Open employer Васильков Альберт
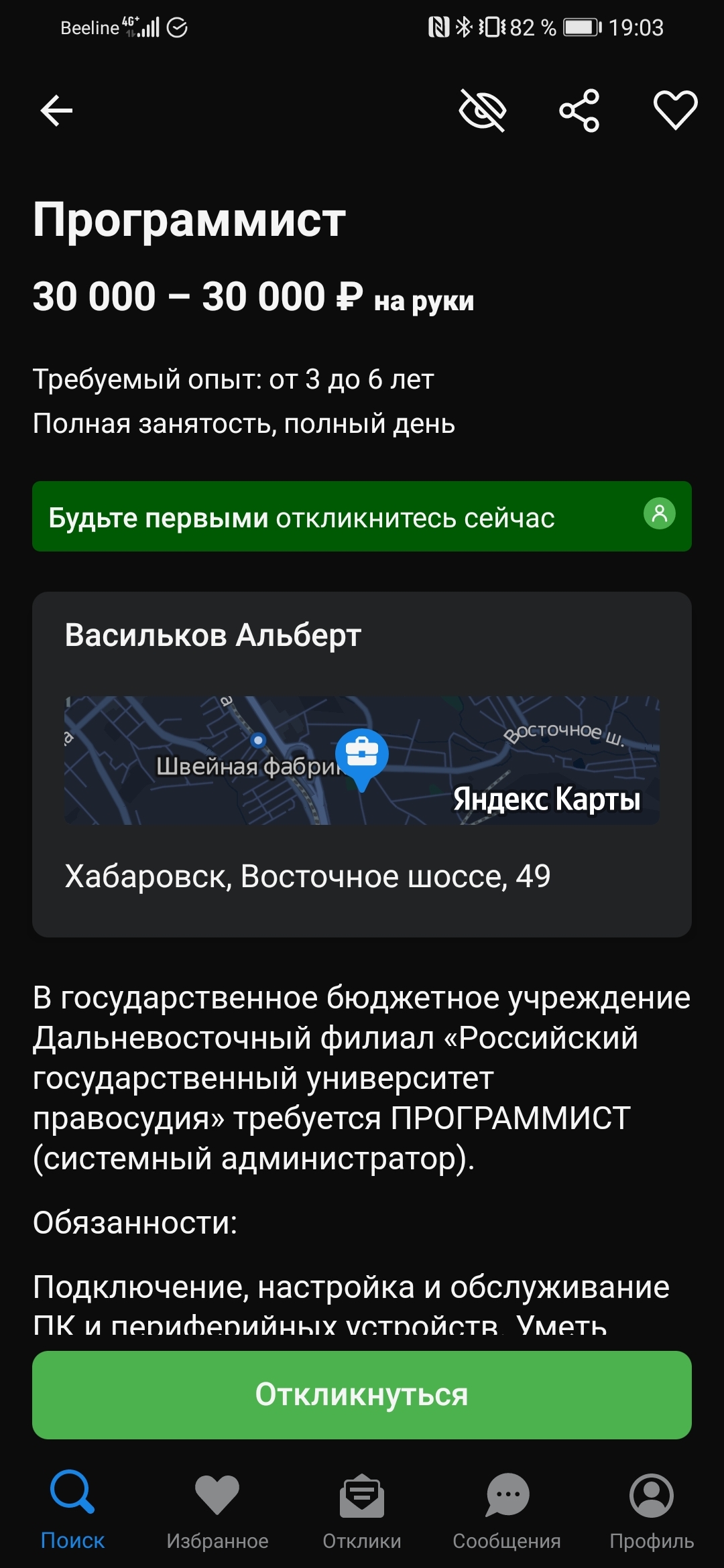 click(x=213, y=635)
